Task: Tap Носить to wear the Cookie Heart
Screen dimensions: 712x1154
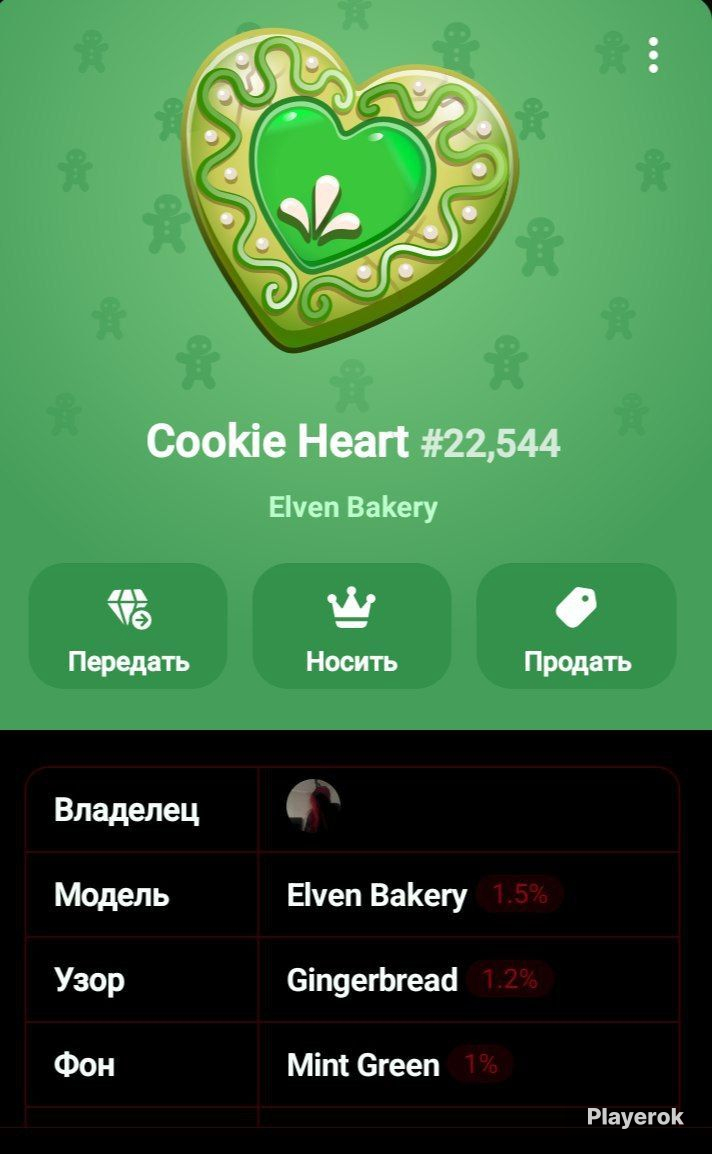Action: pos(352,626)
